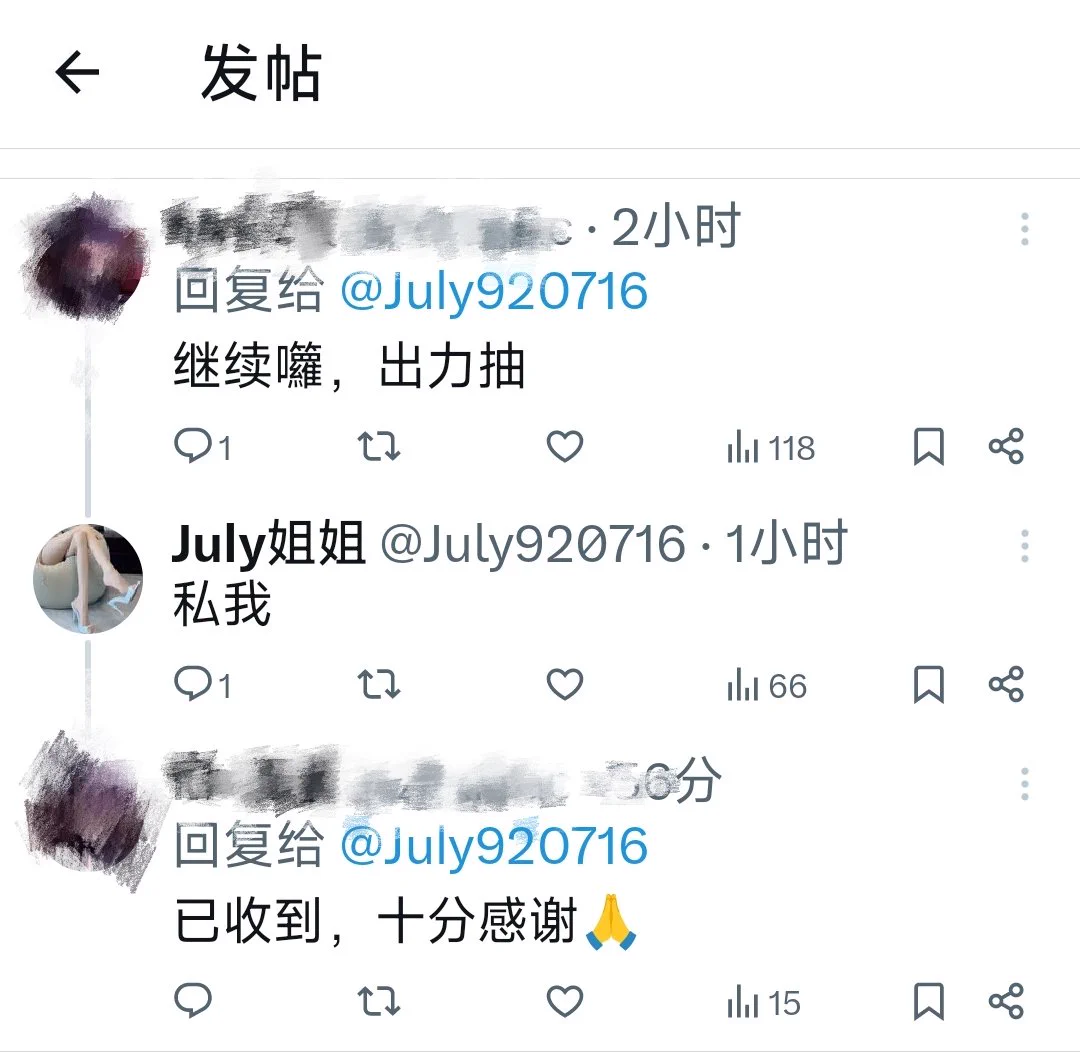Repost the 已收到，十分感谢 reply
The height and width of the screenshot is (1057, 1080).
pyautogui.click(x=379, y=1001)
